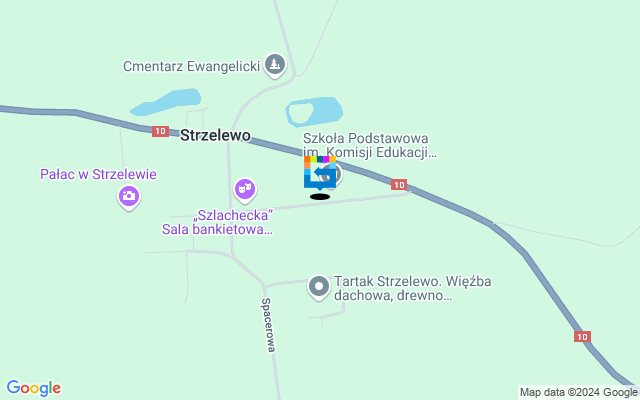Open the Tartak Strzelewo place marker
The width and height of the screenshot is (640, 400).
(x=319, y=288)
